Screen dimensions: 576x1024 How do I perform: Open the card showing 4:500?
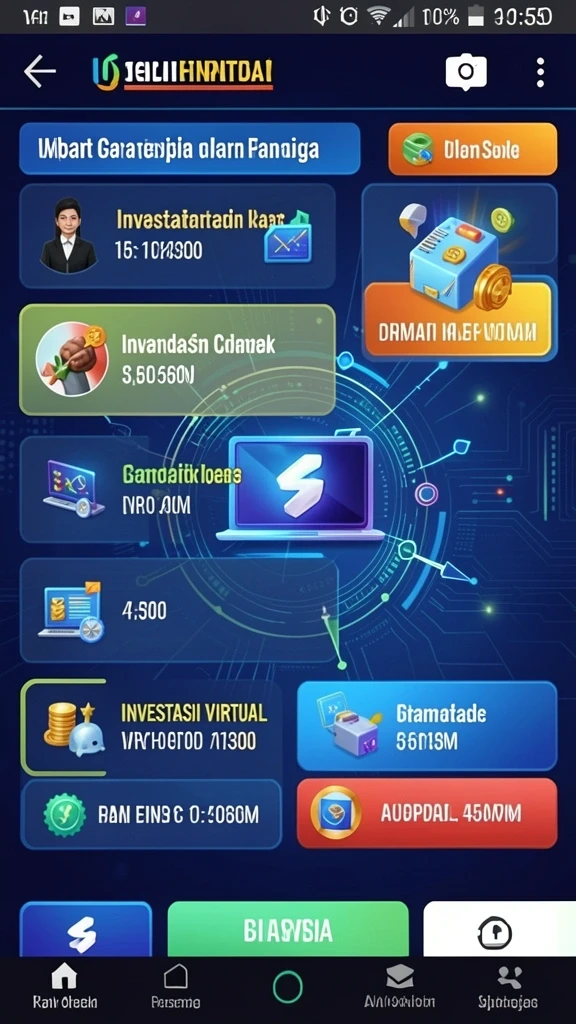[179, 611]
